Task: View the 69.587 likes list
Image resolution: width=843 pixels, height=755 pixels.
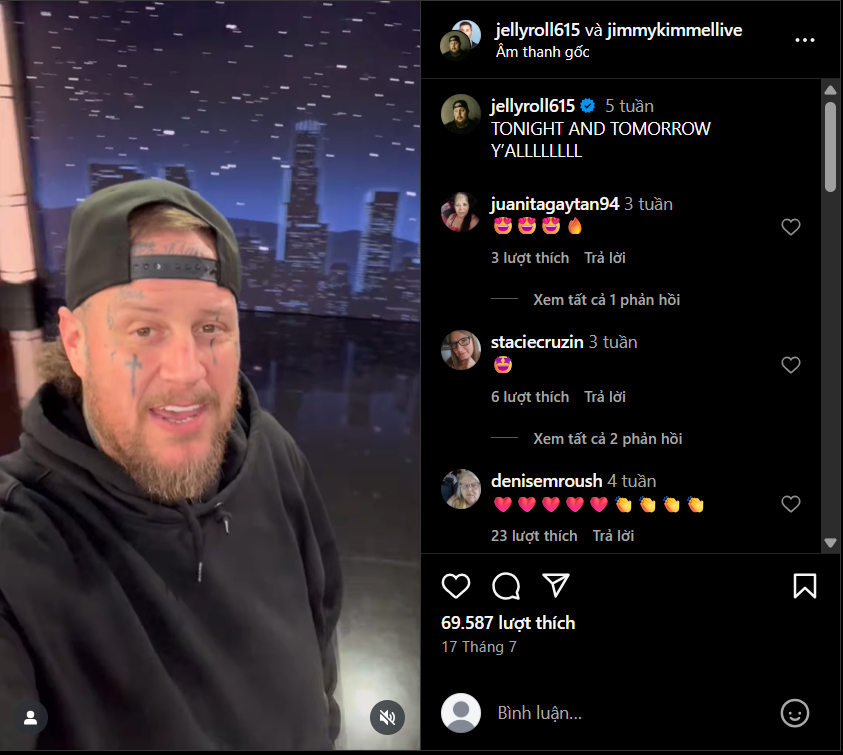Action: 508,623
